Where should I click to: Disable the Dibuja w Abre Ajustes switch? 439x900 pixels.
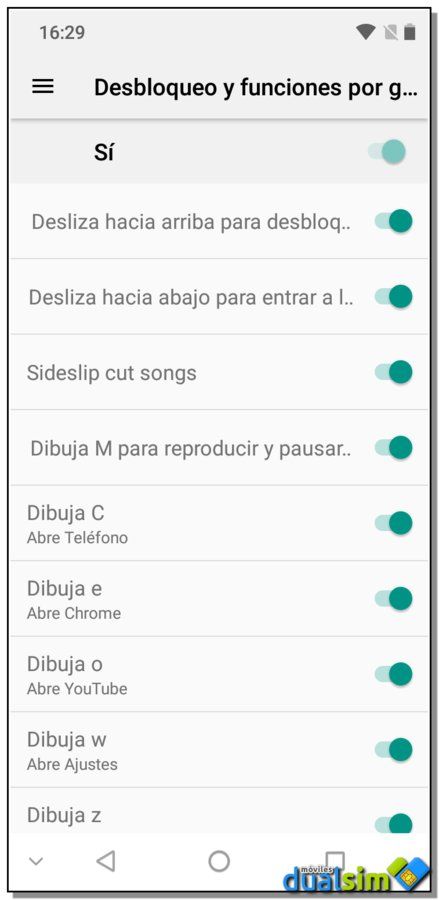(394, 750)
